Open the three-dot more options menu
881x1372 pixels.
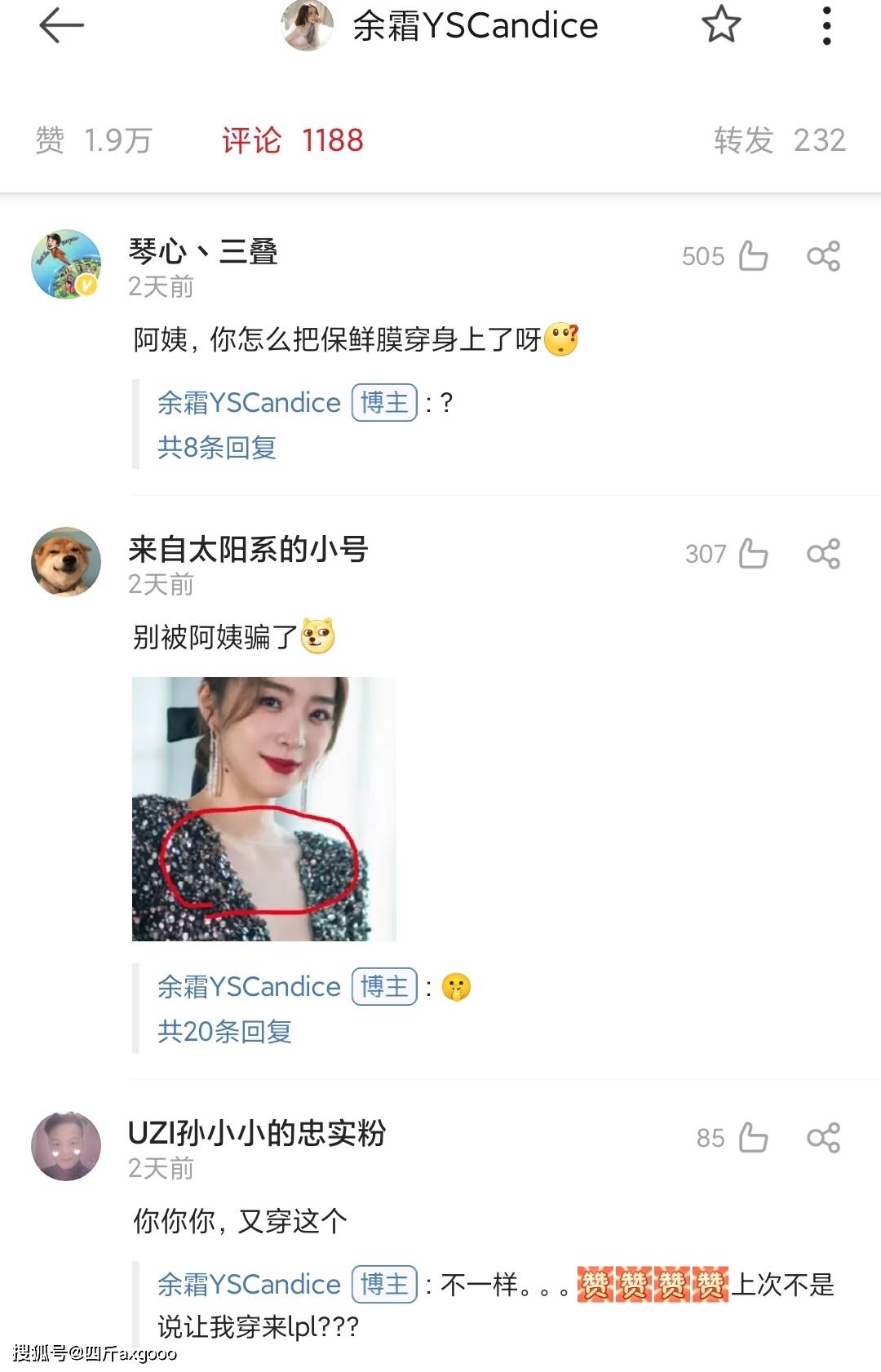pos(828,26)
